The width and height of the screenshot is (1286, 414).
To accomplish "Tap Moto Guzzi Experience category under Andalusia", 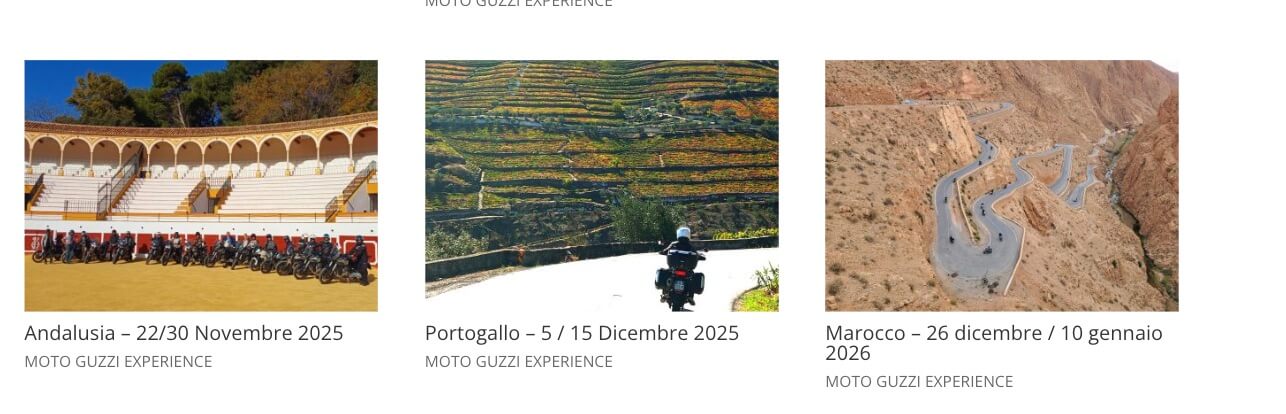I will click(x=118, y=362).
